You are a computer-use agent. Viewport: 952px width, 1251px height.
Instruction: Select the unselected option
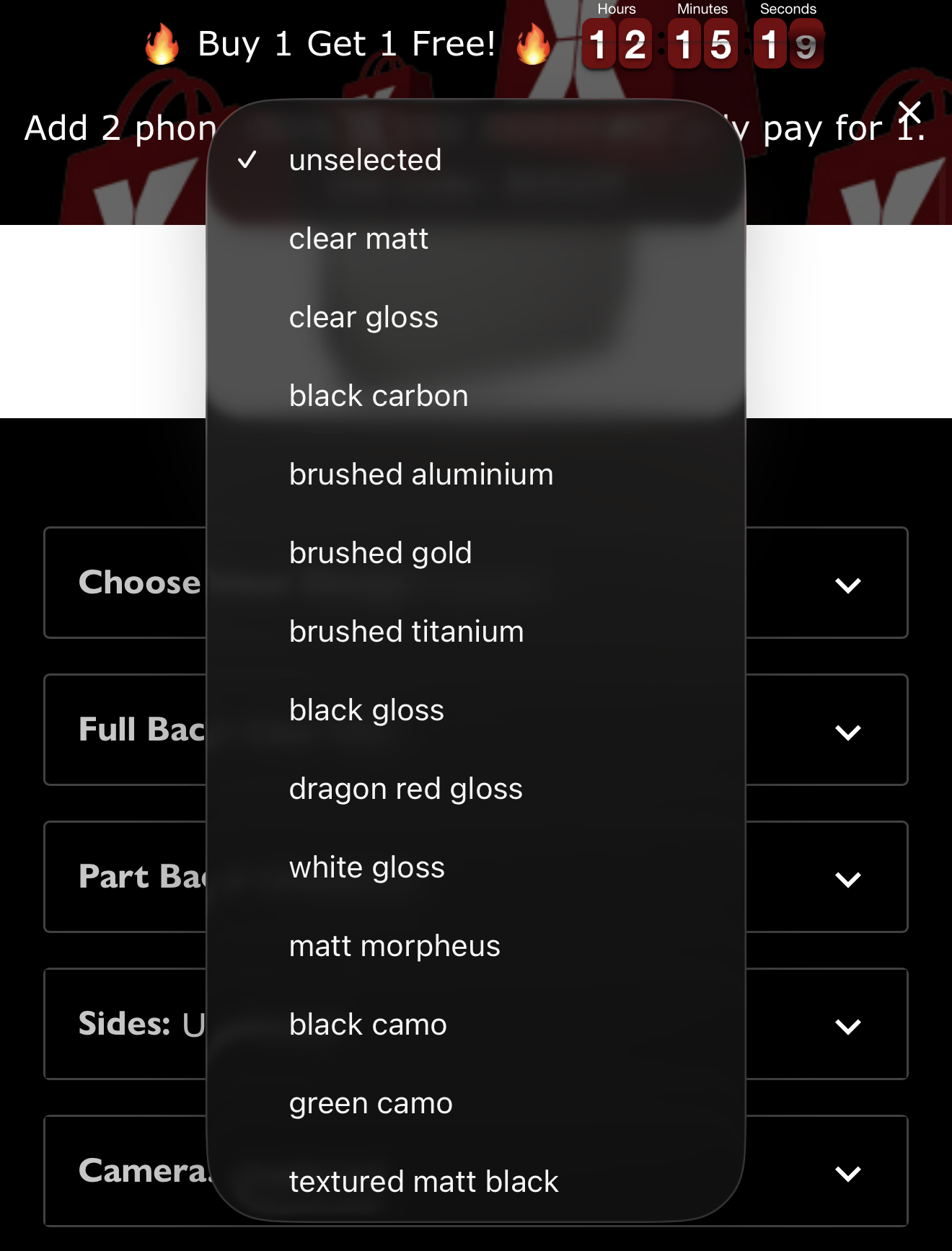365,160
